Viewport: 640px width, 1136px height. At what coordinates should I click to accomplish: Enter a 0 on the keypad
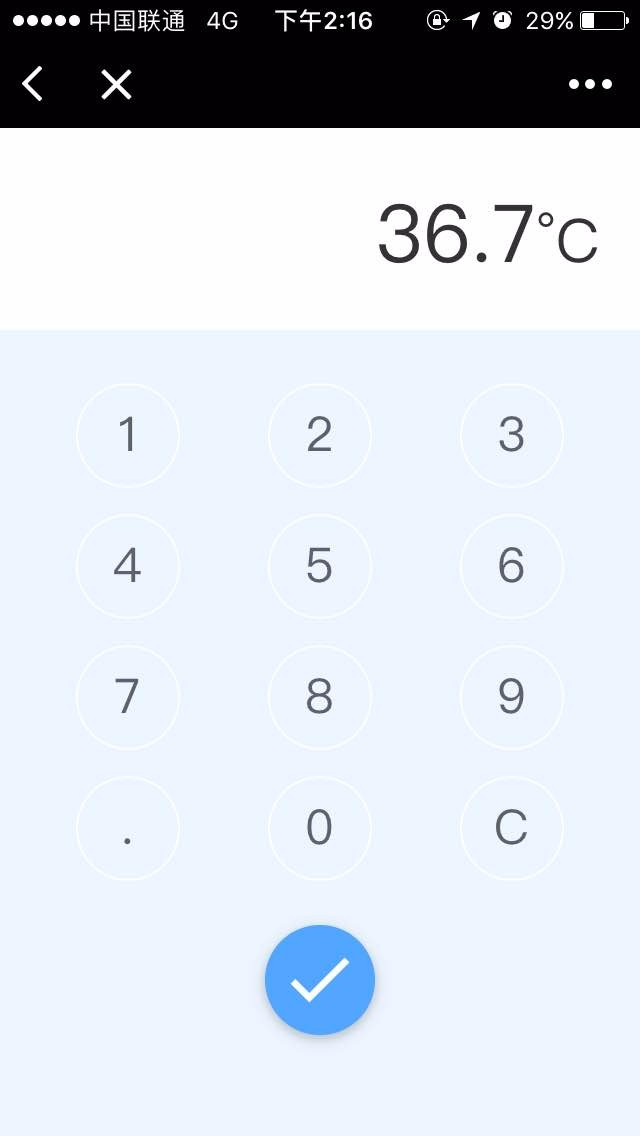click(x=320, y=828)
